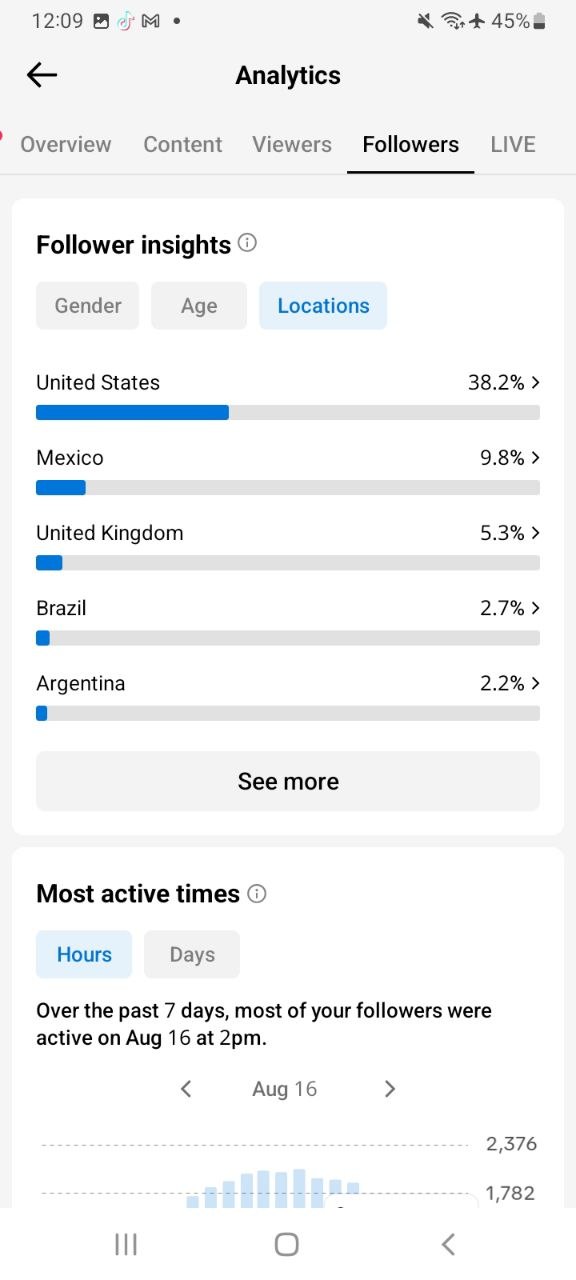576x1280 pixels.
Task: Select the Locations filter chip
Action: (323, 306)
